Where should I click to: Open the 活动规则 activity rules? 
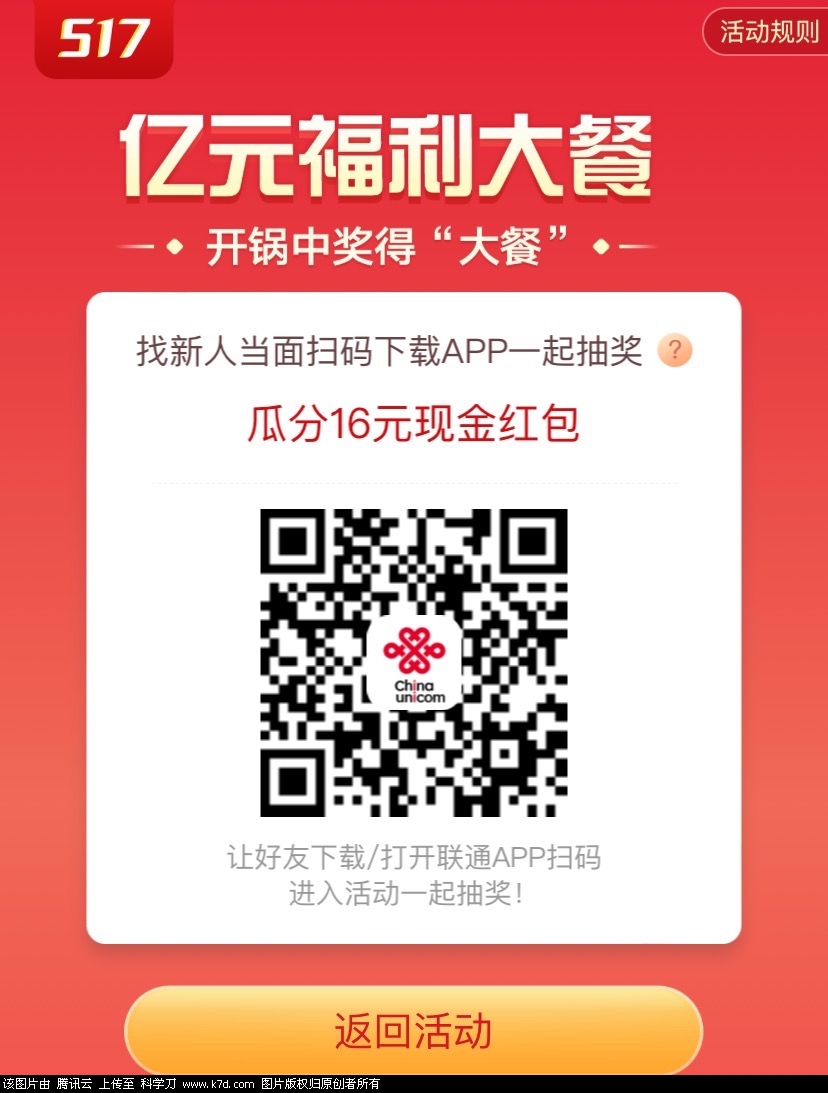click(768, 32)
